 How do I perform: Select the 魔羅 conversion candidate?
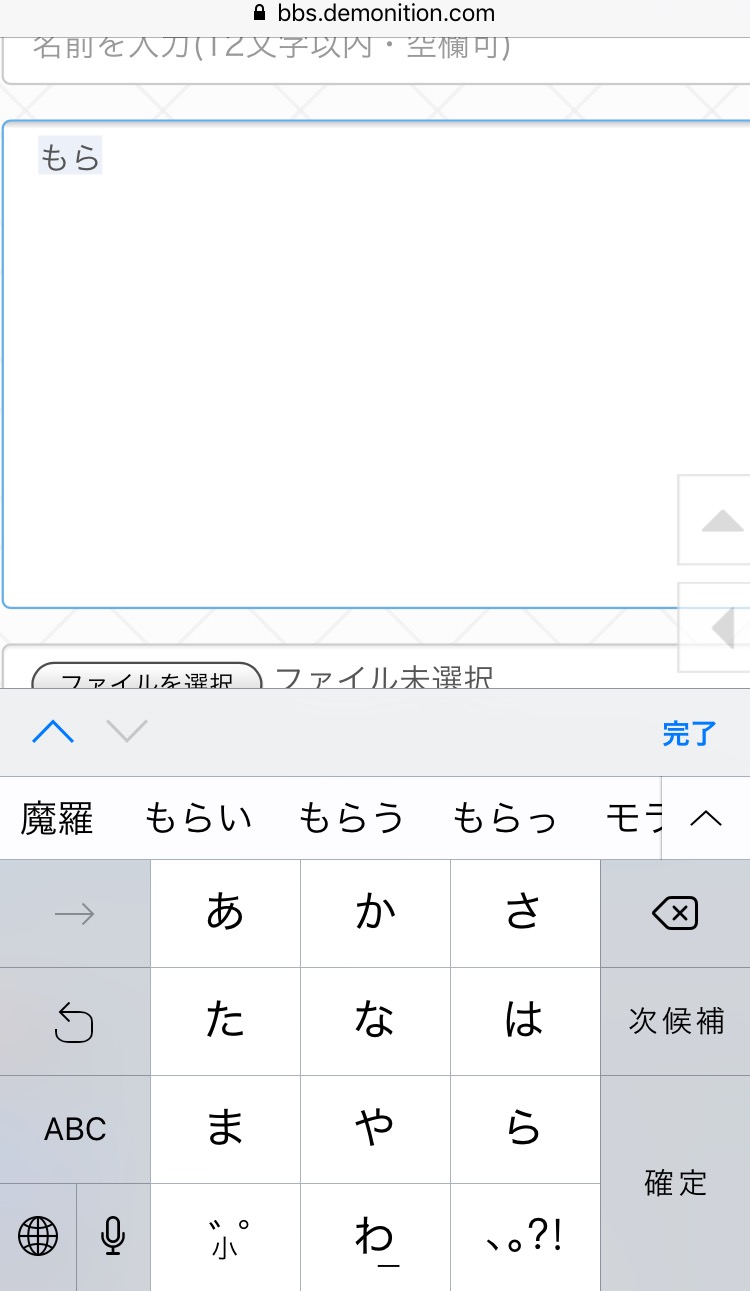click(x=57, y=819)
